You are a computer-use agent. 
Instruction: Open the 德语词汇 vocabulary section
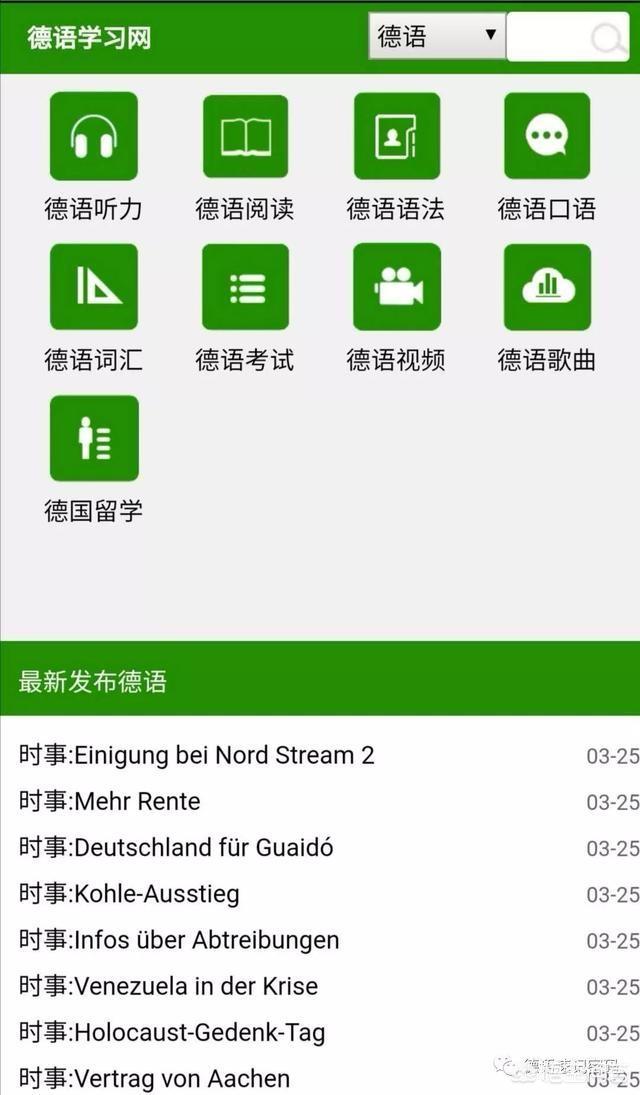94,309
